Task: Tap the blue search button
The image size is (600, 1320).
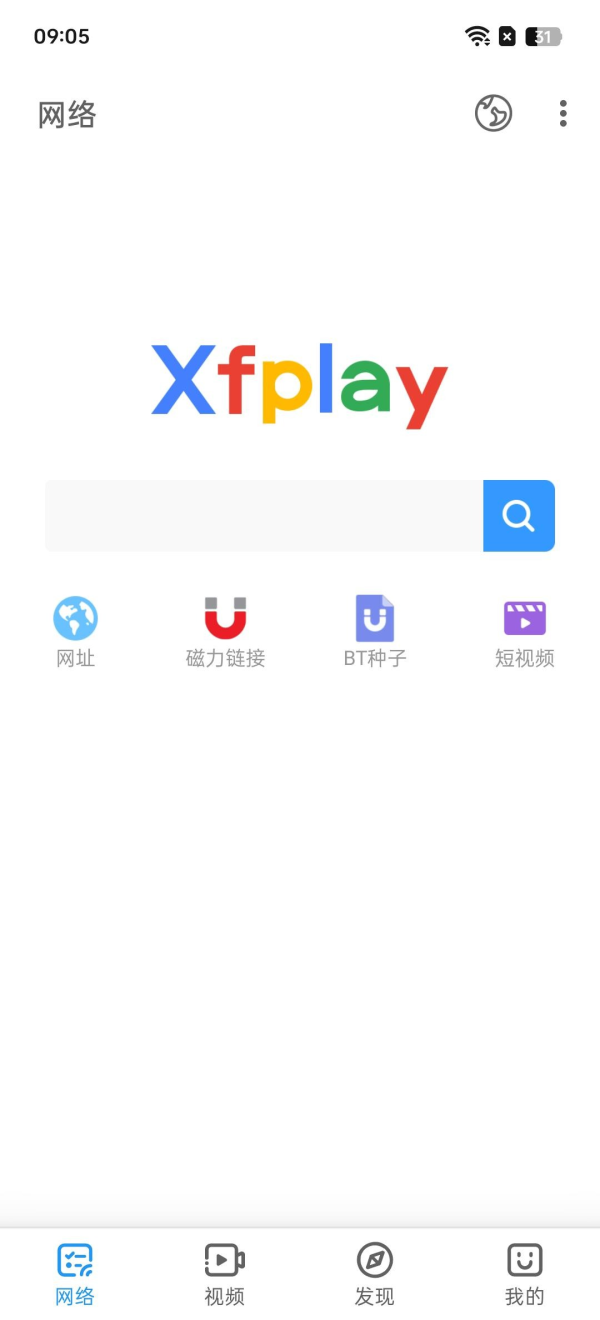Action: click(519, 516)
